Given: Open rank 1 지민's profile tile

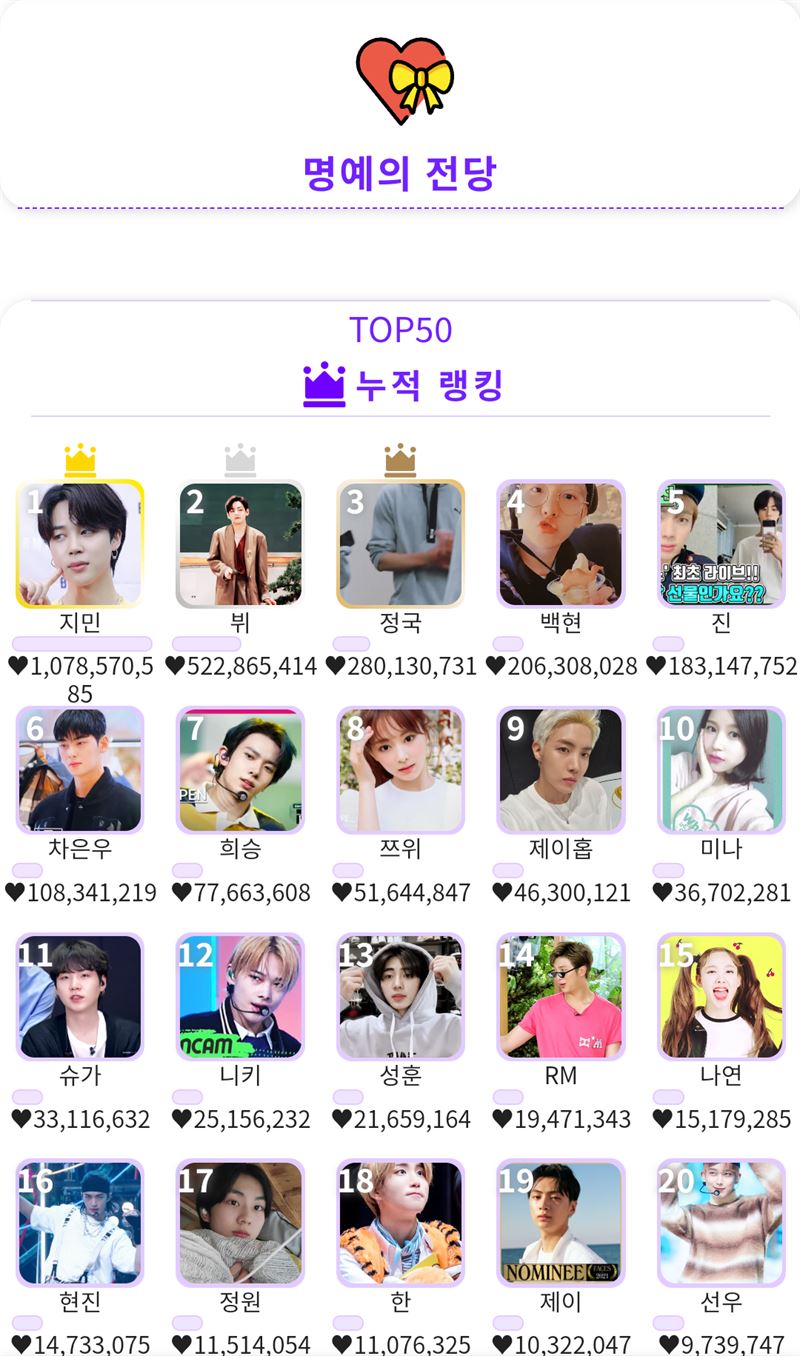Looking at the screenshot, I should click(80, 544).
